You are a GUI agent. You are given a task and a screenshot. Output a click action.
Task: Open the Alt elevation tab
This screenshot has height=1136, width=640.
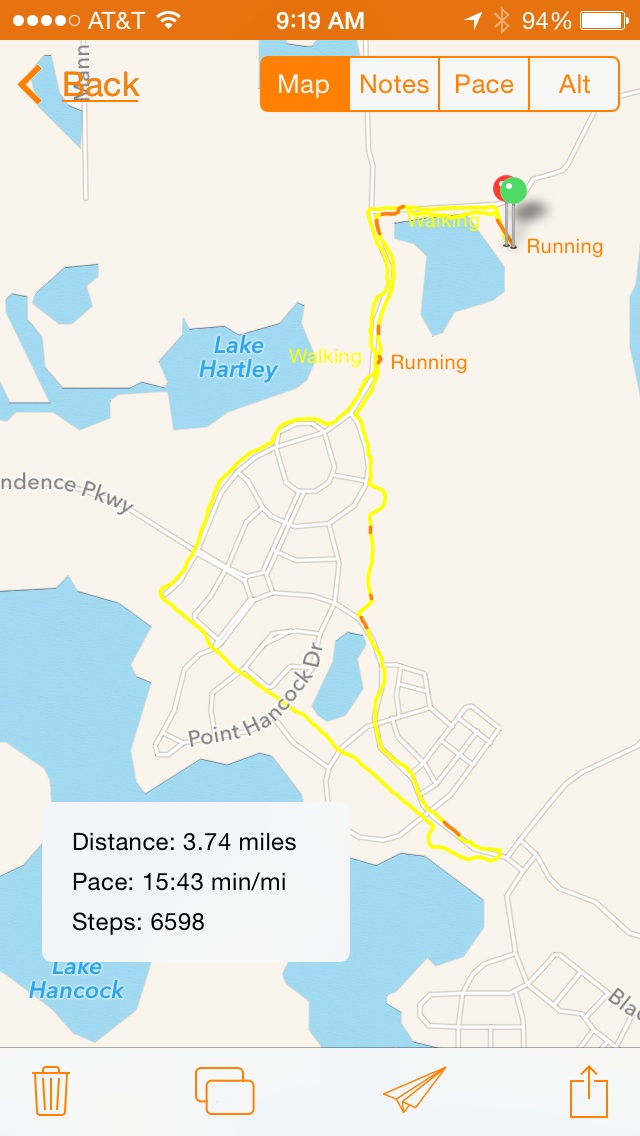tap(574, 84)
